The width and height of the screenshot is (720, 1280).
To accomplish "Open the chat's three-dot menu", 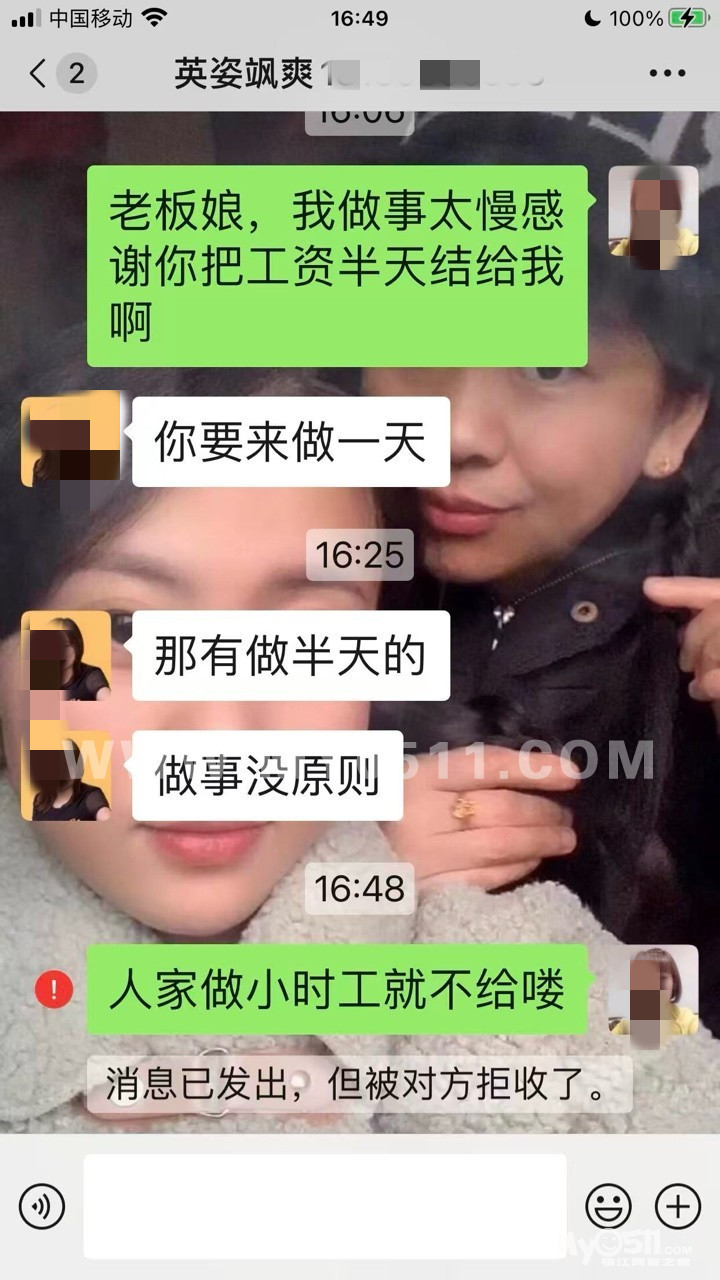I will 667,73.
